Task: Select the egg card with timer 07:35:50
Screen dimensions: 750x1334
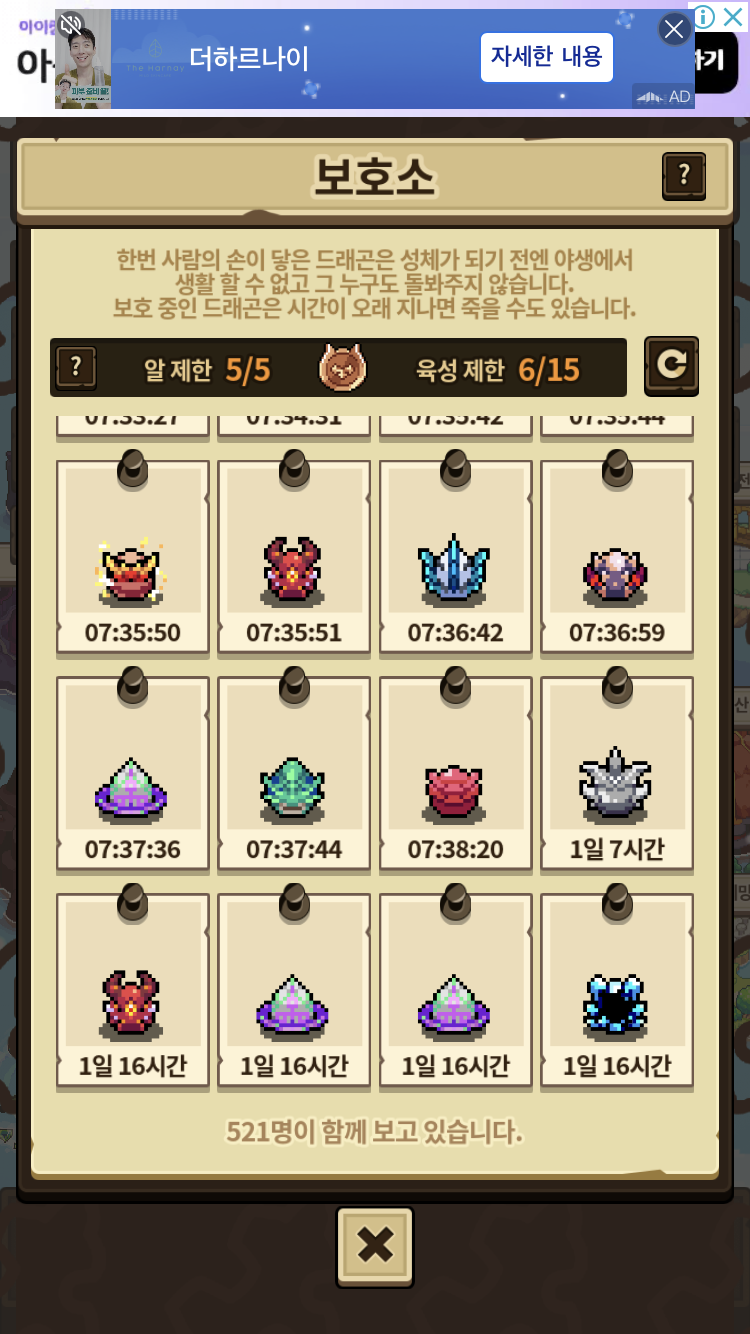Action: (x=133, y=557)
